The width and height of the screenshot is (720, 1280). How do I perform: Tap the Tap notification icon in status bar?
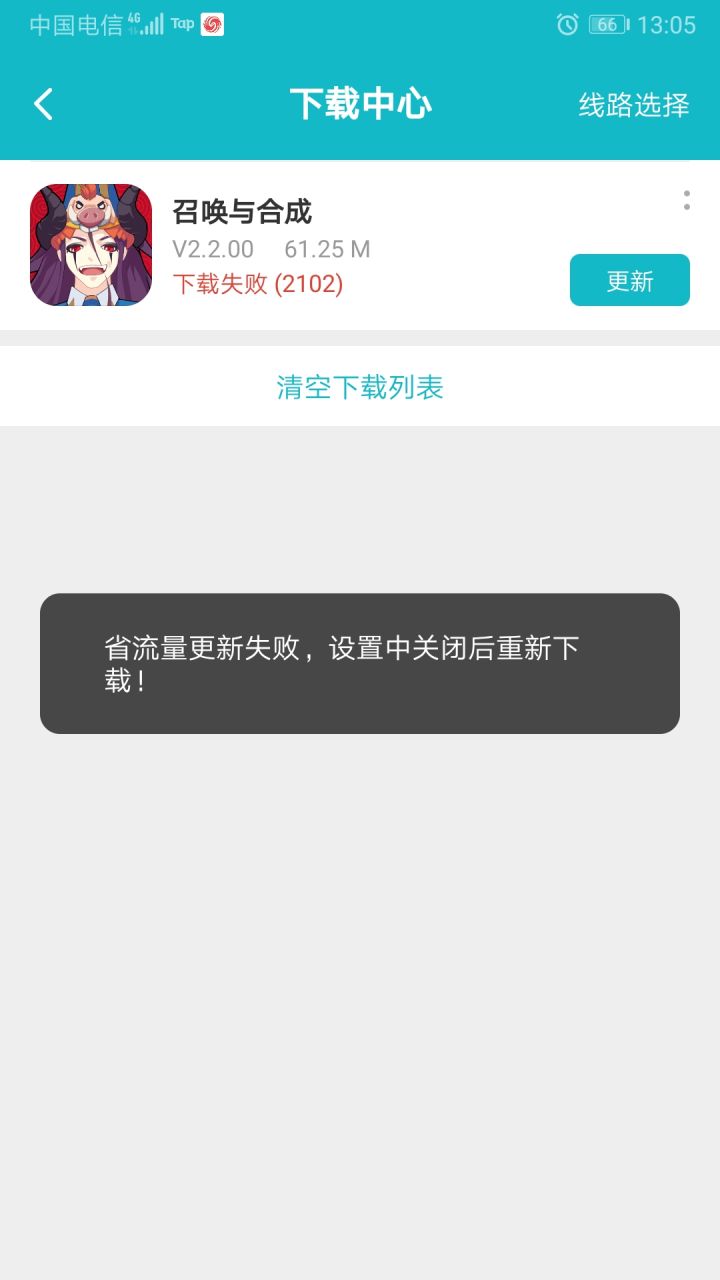point(181,23)
